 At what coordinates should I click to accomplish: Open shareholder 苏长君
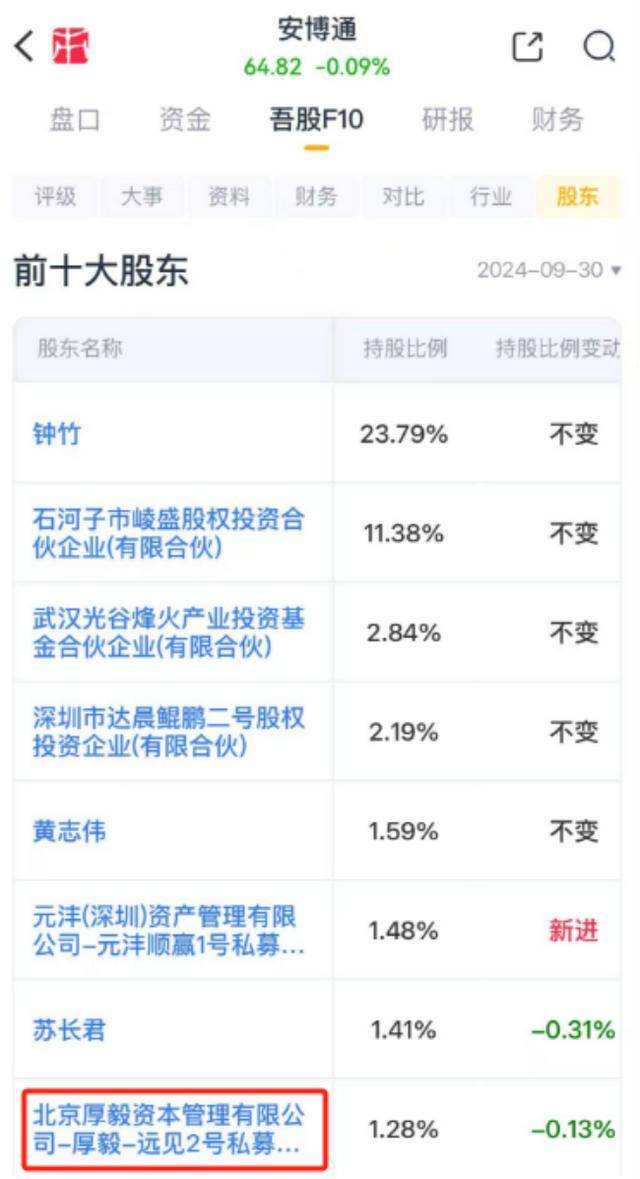pos(69,1030)
